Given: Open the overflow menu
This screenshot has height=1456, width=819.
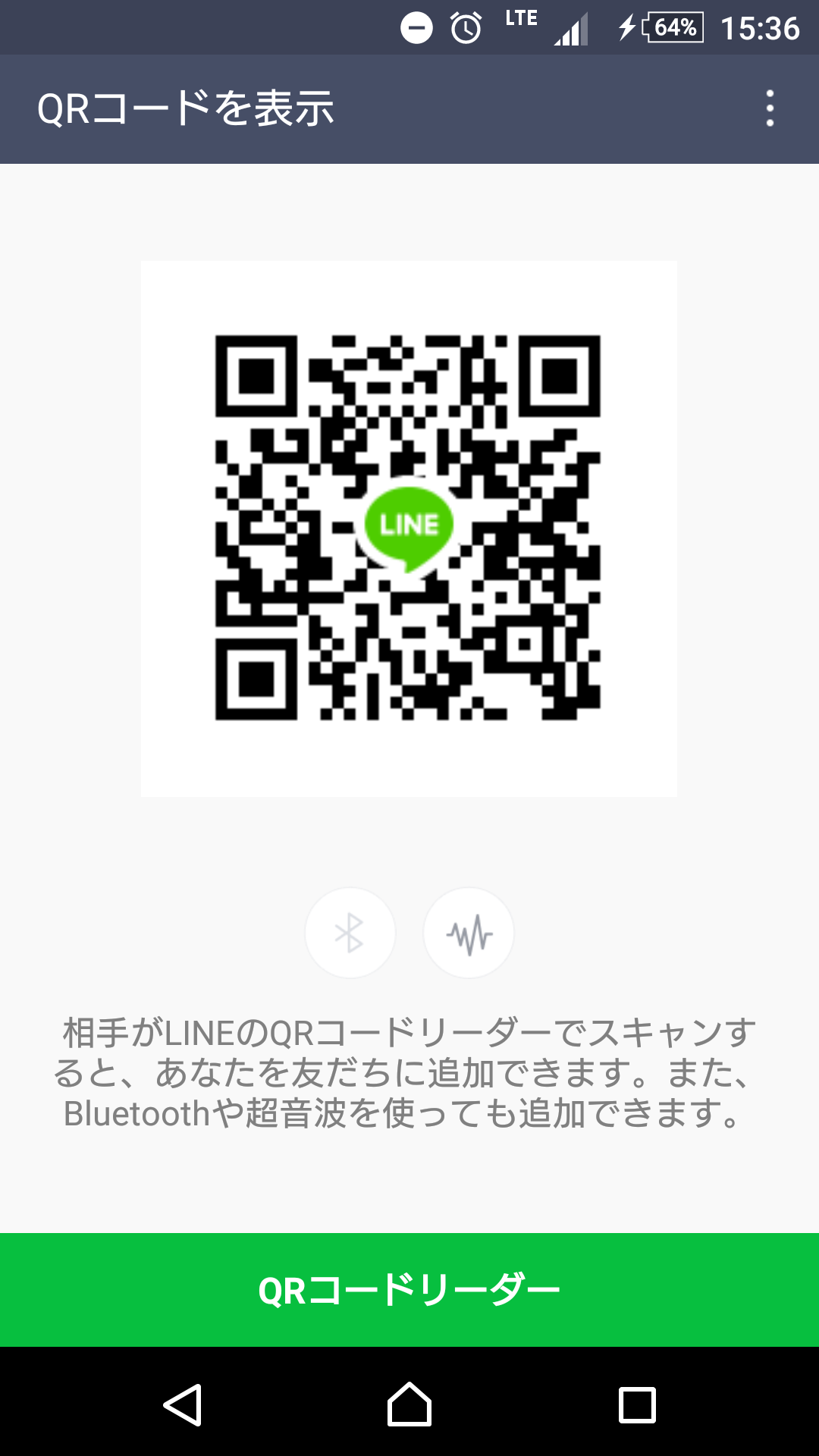Looking at the screenshot, I should coord(770,108).
